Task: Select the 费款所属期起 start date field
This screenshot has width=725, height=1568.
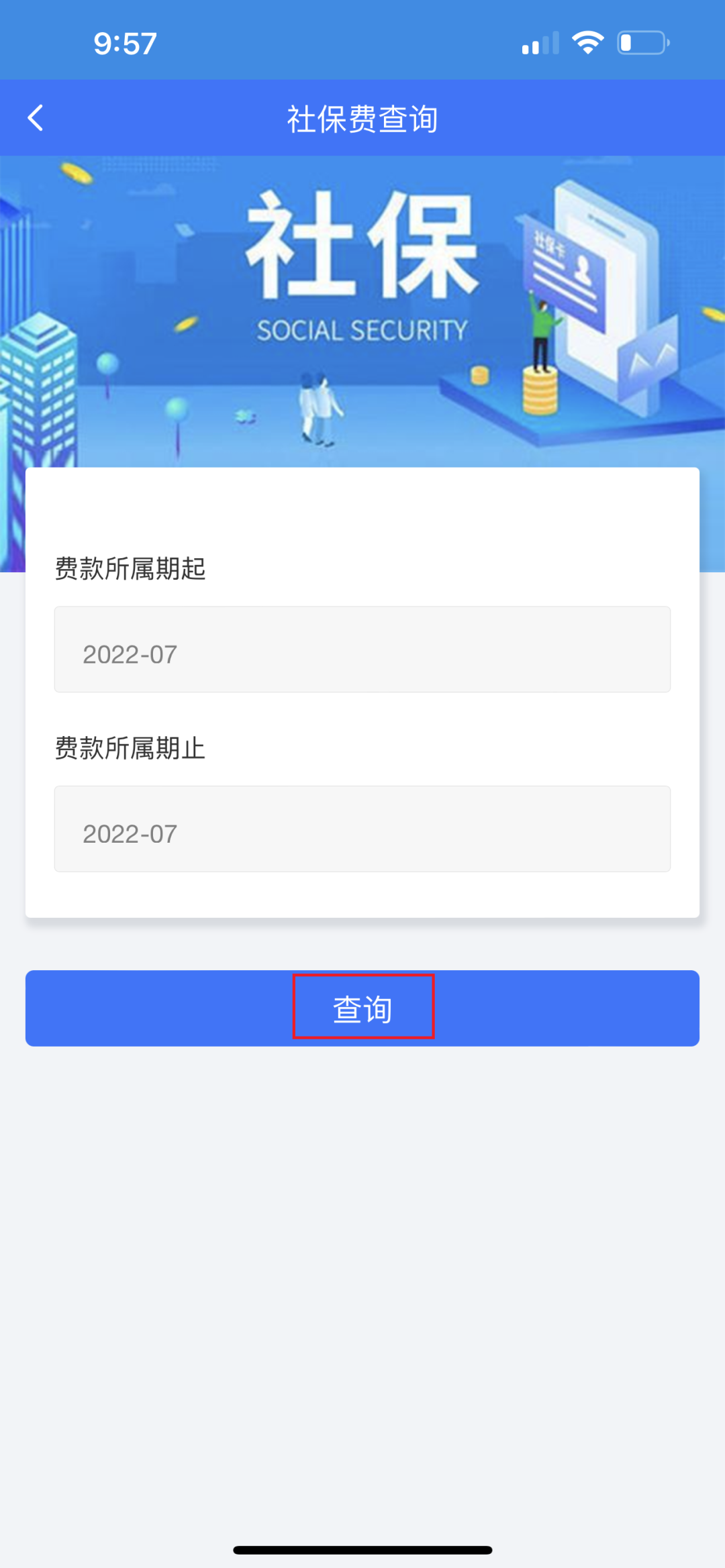Action: coord(362,649)
